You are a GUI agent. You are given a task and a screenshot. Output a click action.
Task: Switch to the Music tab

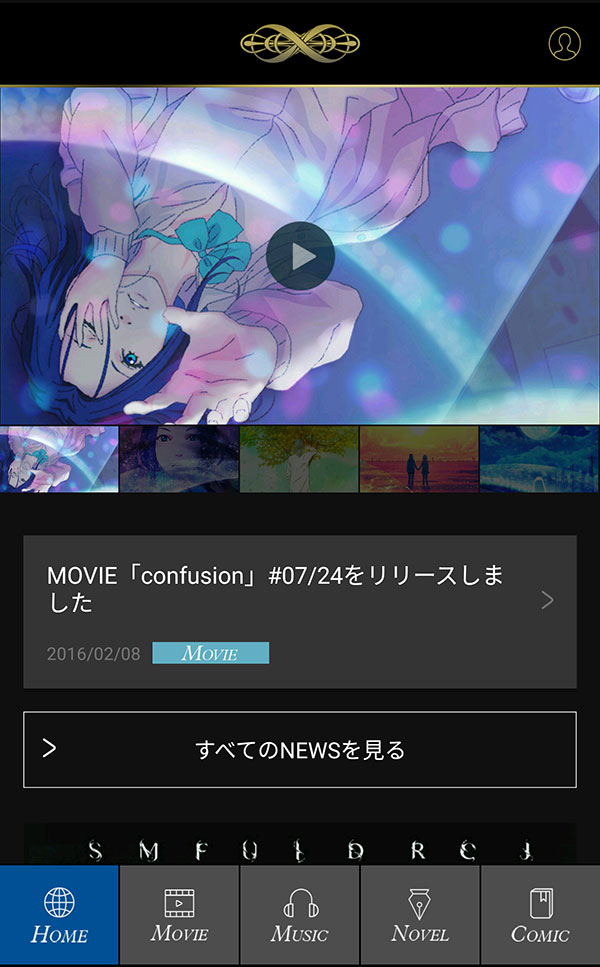tap(299, 915)
